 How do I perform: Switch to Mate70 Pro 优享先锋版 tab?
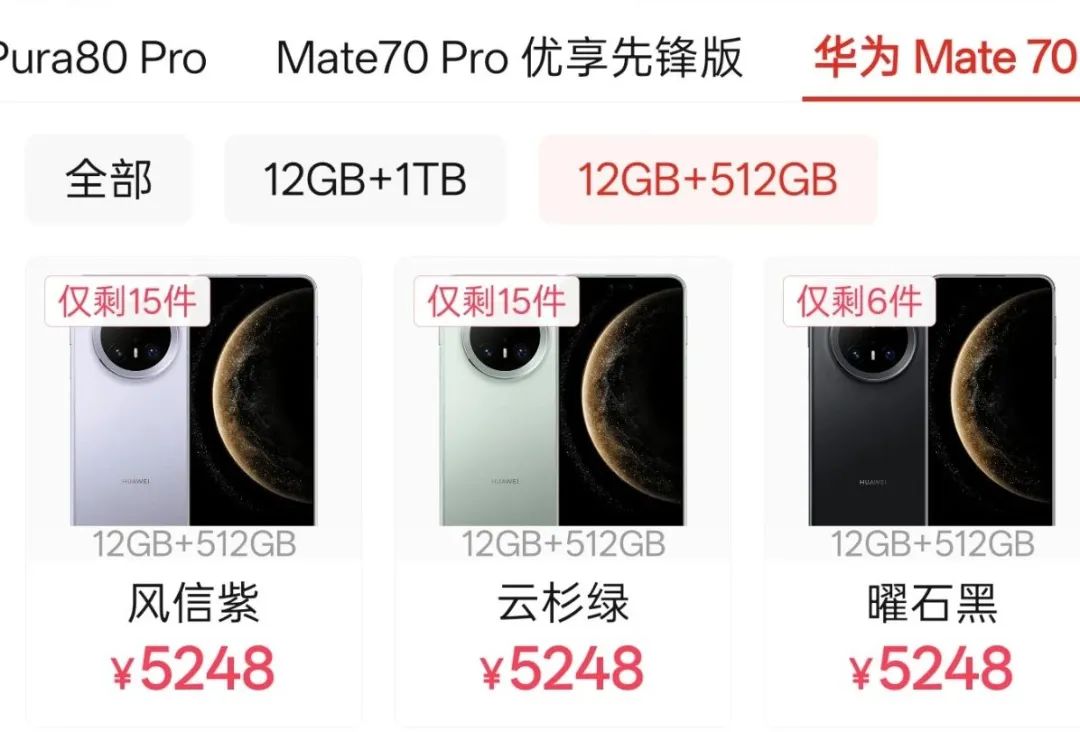pyautogui.click(x=509, y=58)
